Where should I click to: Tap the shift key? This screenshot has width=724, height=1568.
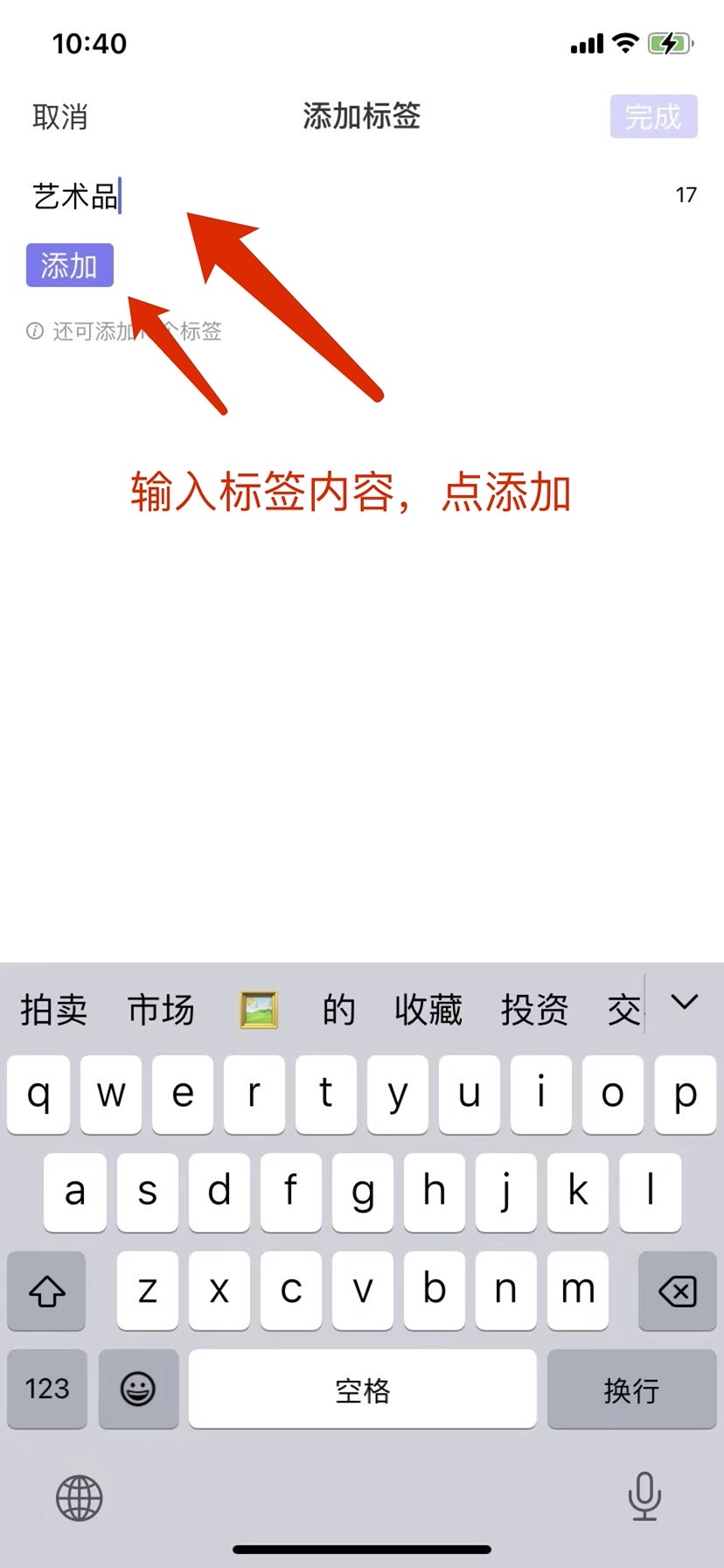tap(47, 1291)
